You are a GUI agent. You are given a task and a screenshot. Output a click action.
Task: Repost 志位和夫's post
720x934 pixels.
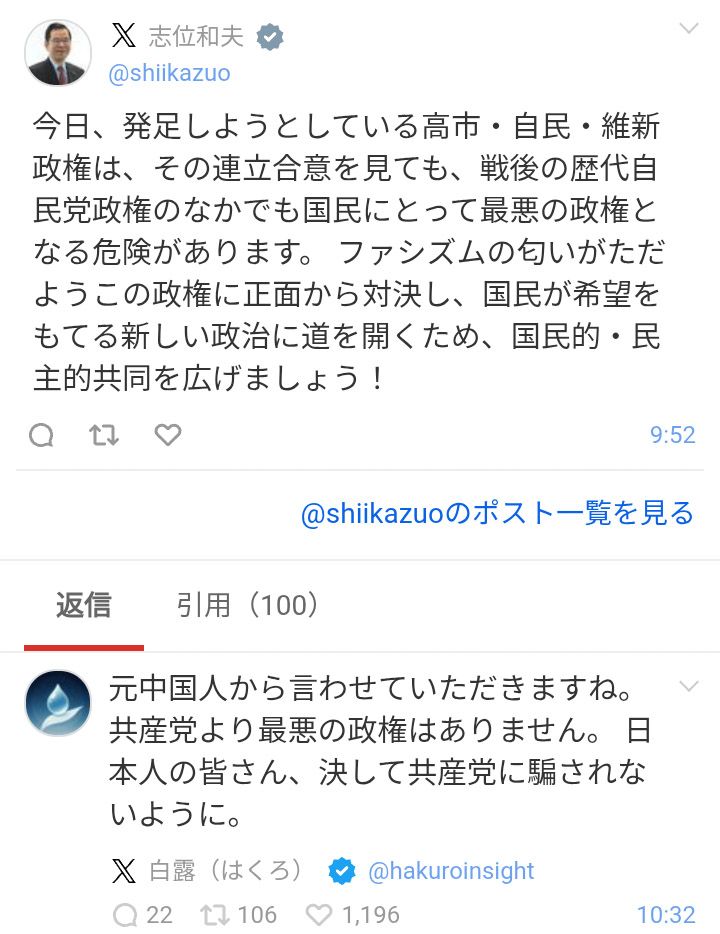coord(104,435)
